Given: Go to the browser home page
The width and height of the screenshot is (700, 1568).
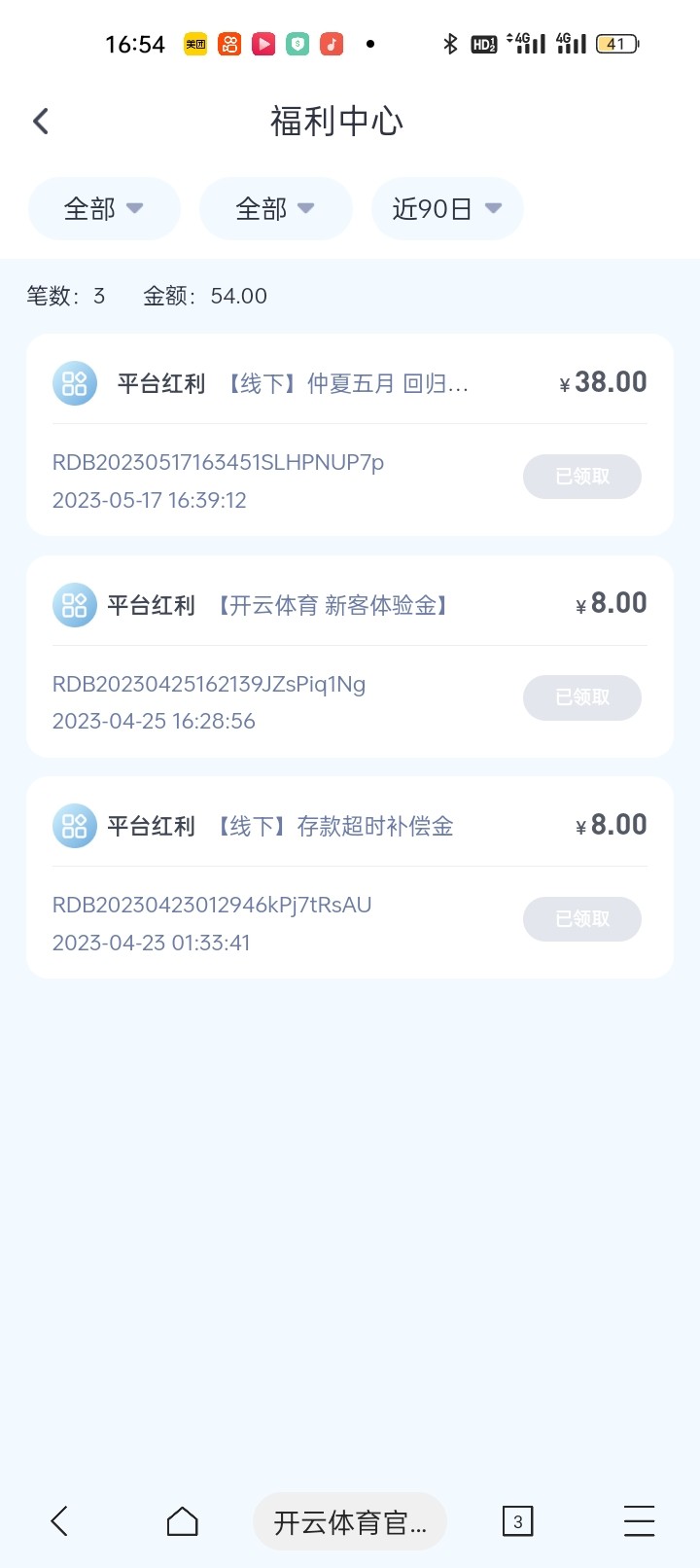Looking at the screenshot, I should pyautogui.click(x=182, y=1521).
